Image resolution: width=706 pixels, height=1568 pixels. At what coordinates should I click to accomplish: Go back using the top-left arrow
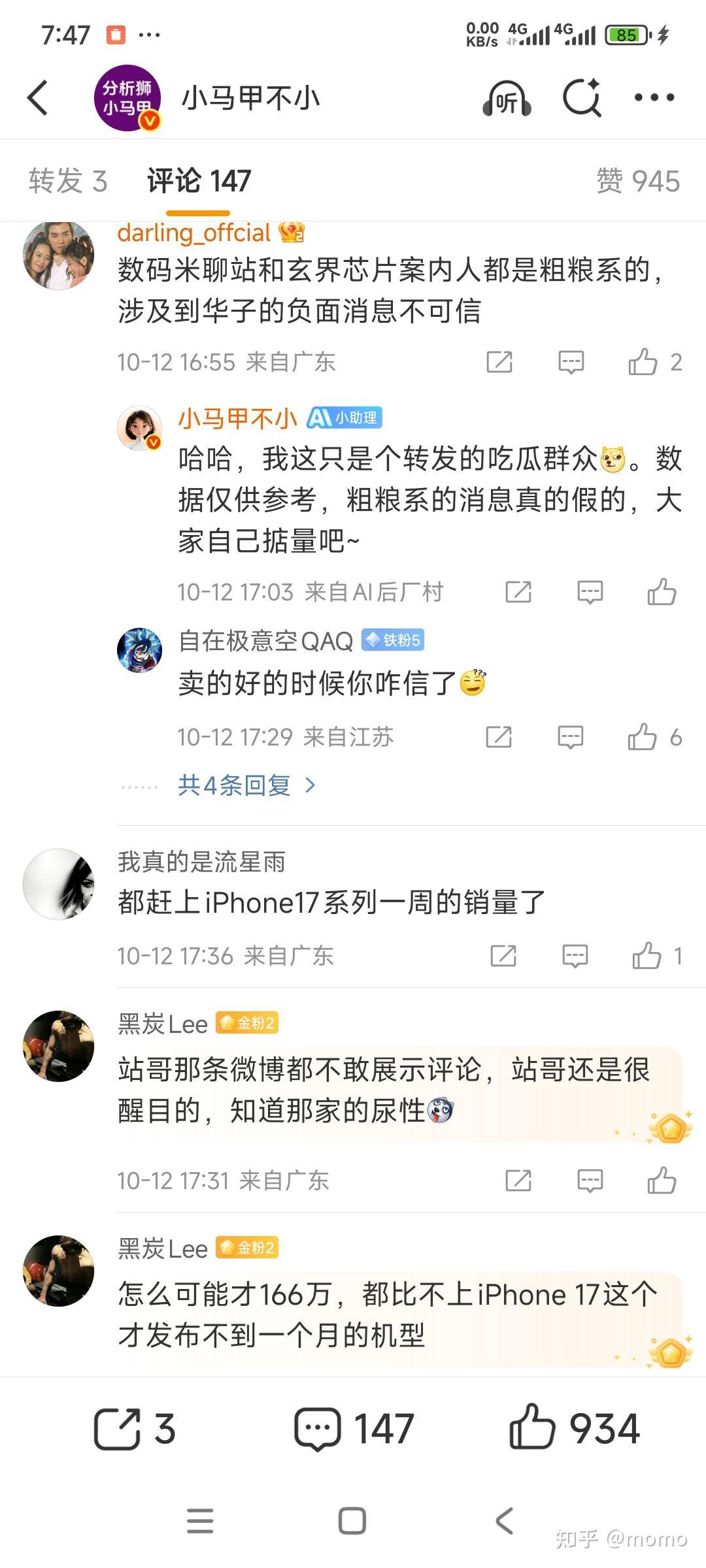tap(38, 98)
